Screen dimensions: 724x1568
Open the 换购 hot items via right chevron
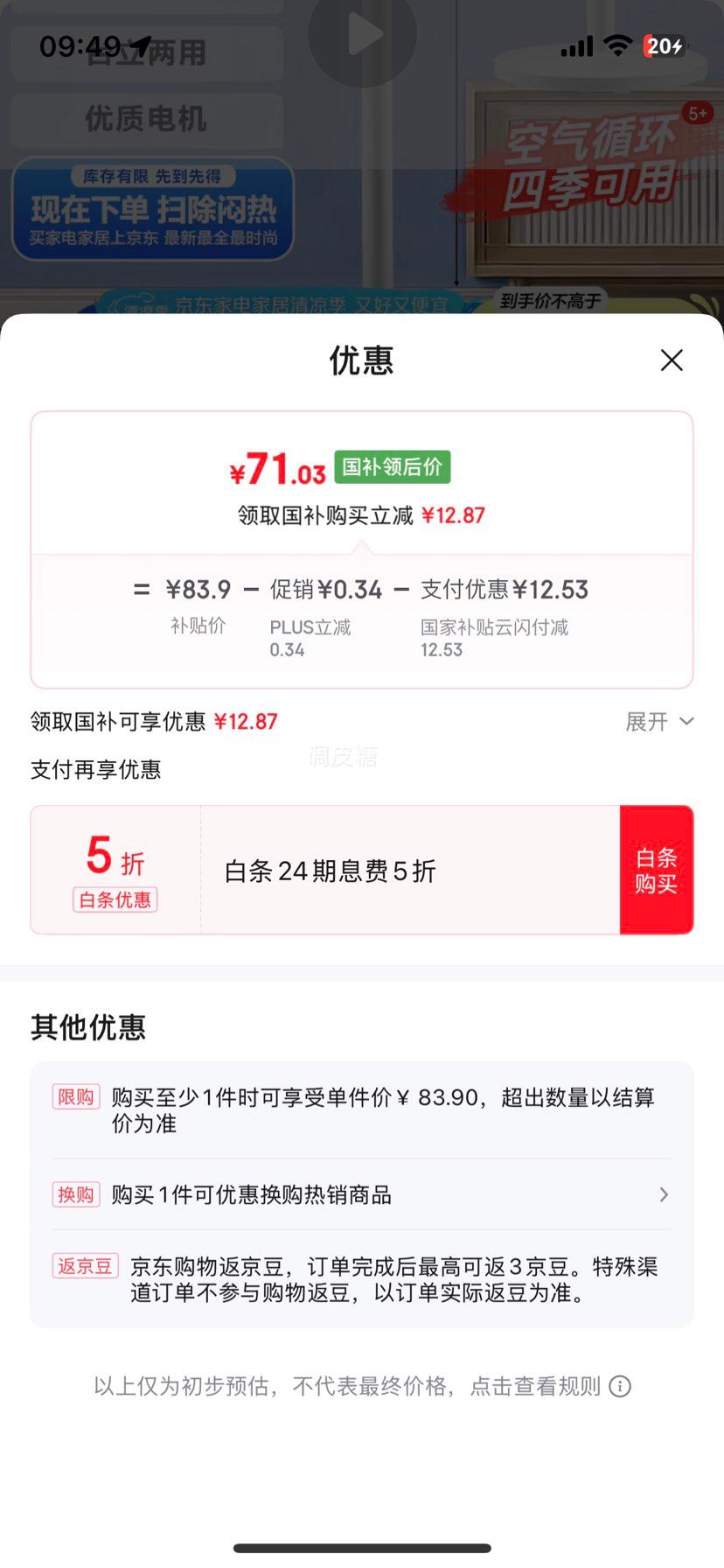click(x=664, y=1194)
